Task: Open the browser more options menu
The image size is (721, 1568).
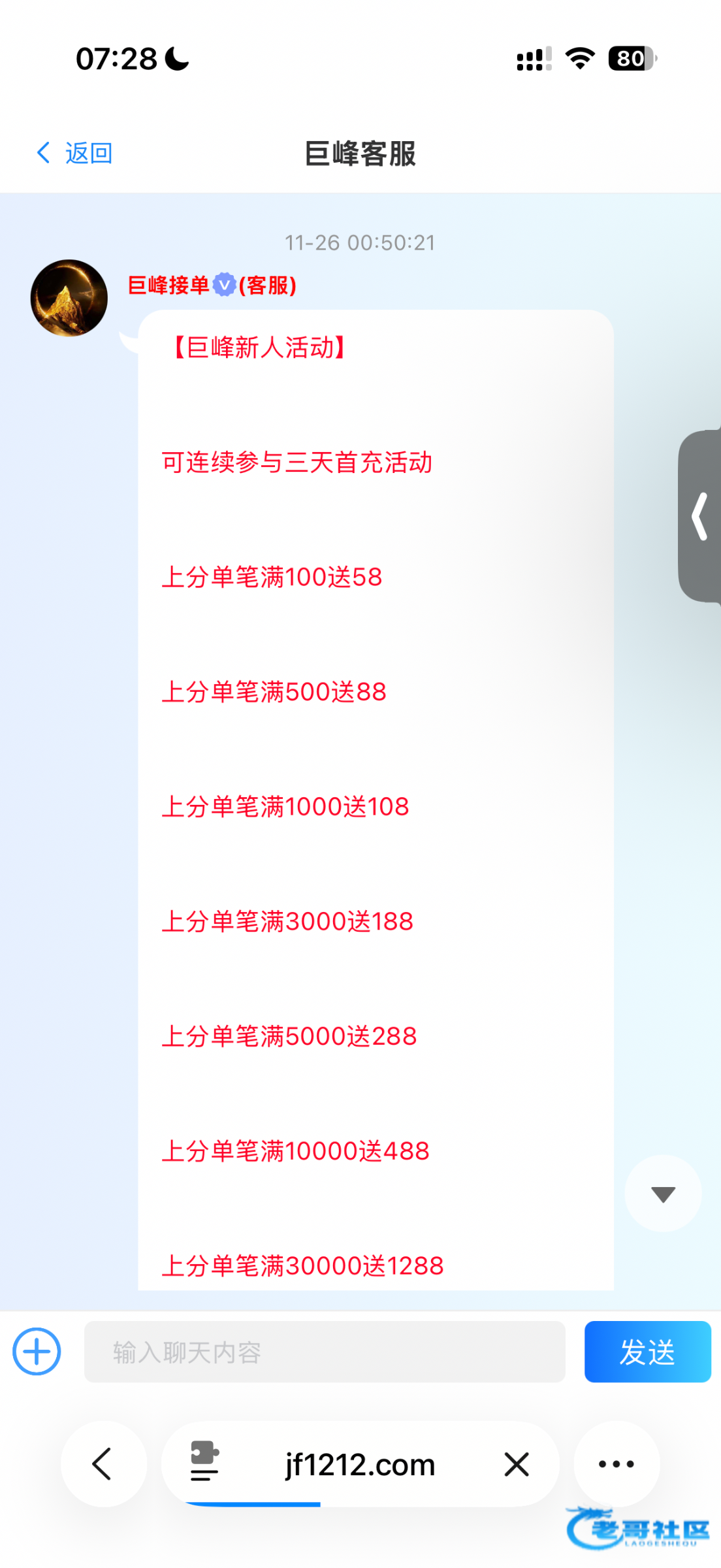Action: tap(616, 1464)
